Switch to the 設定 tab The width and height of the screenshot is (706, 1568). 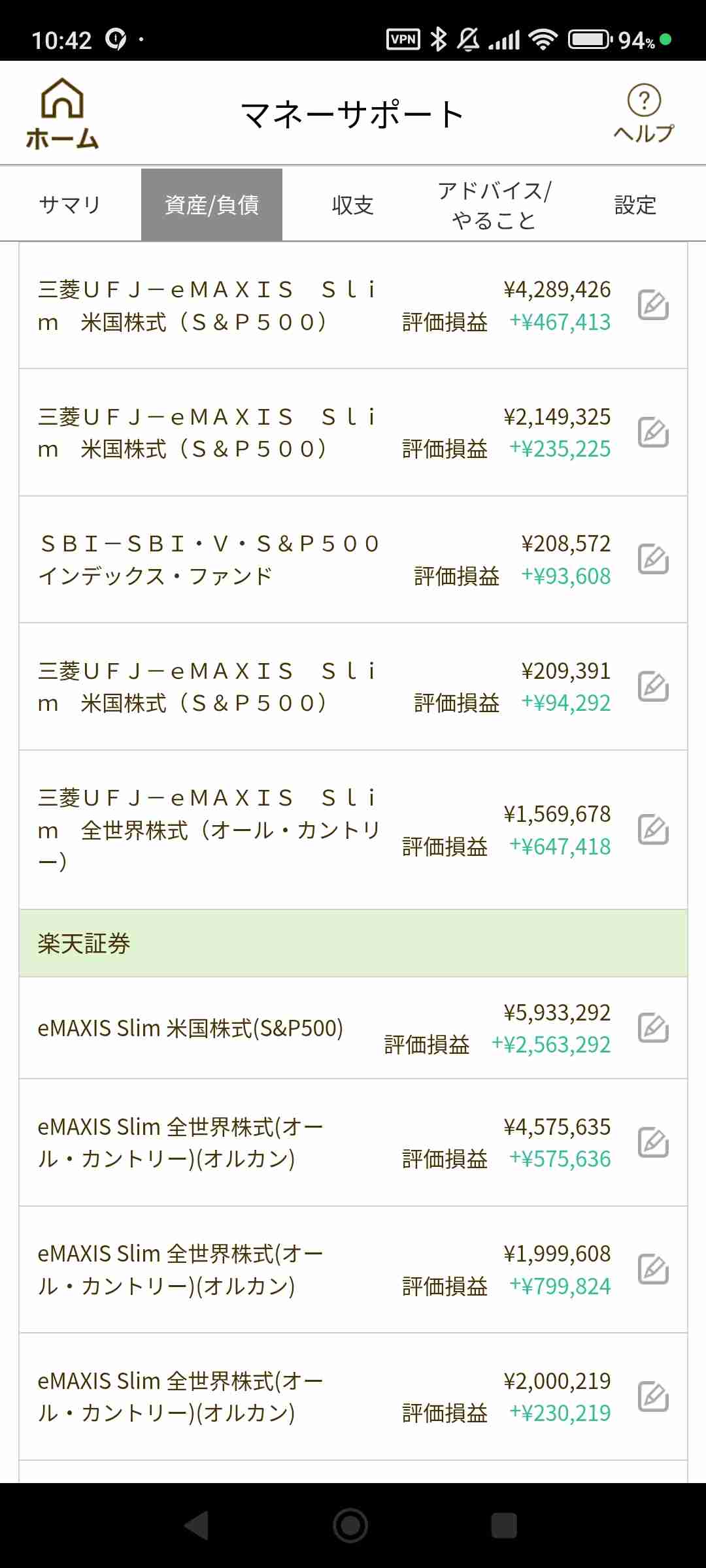click(x=635, y=205)
